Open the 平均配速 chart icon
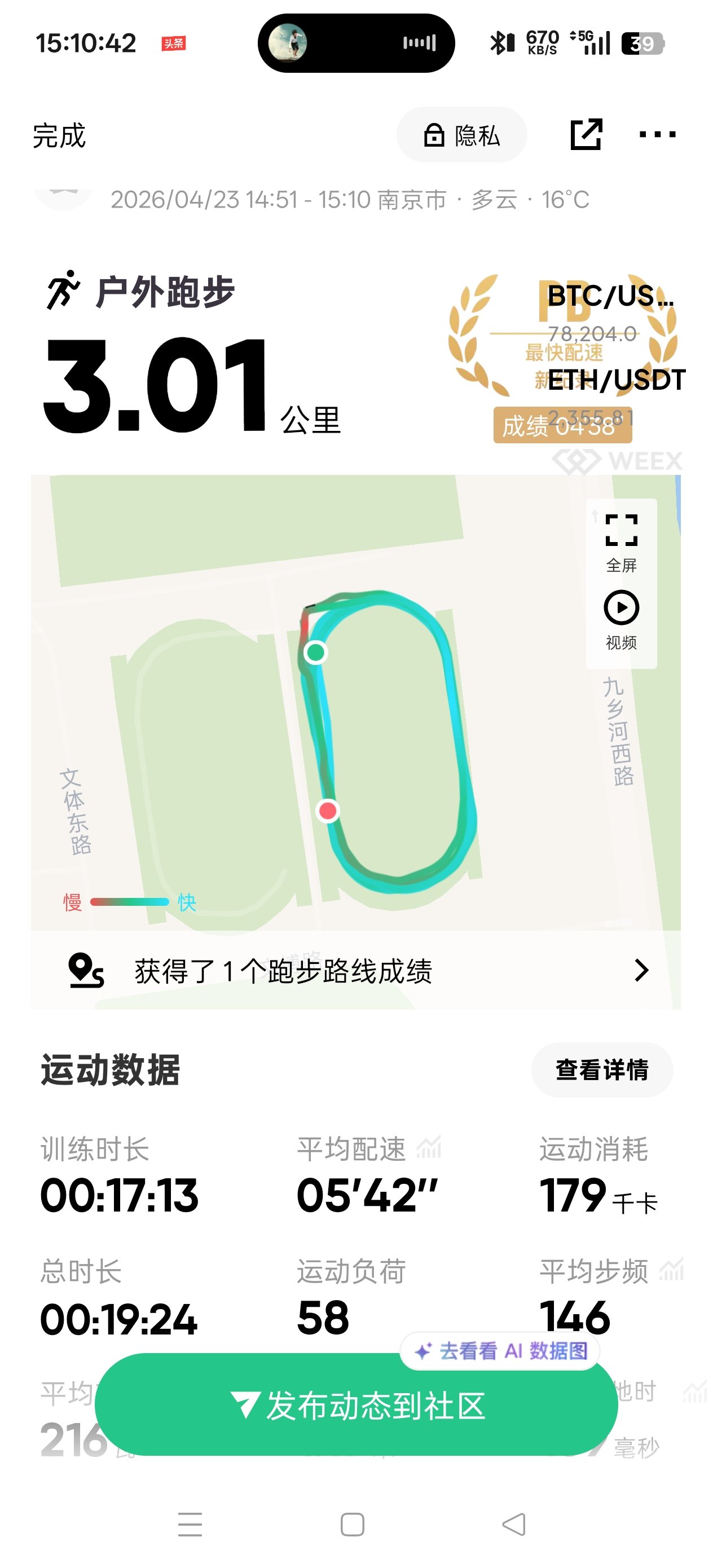 point(429,1148)
